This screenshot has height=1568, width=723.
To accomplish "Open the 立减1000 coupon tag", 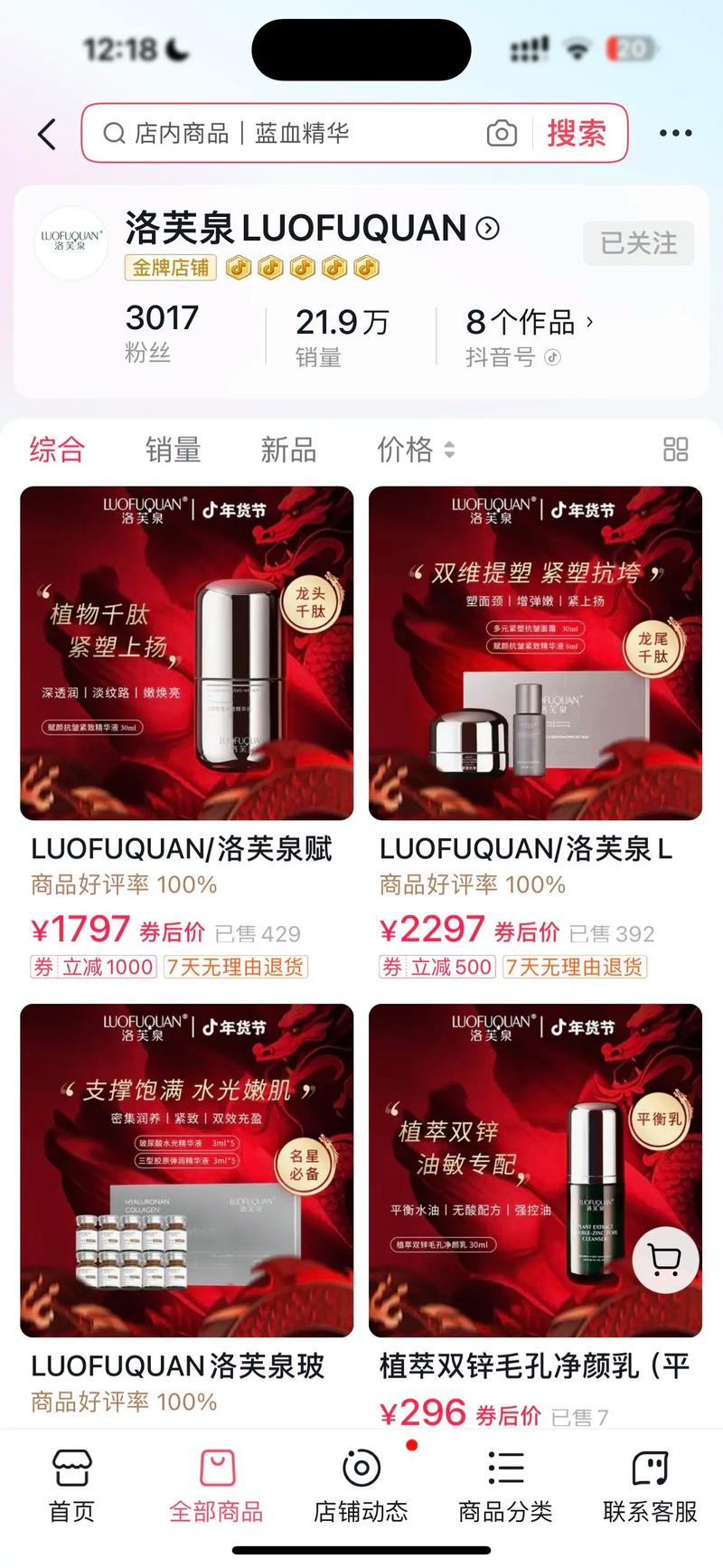I will pyautogui.click(x=92, y=967).
